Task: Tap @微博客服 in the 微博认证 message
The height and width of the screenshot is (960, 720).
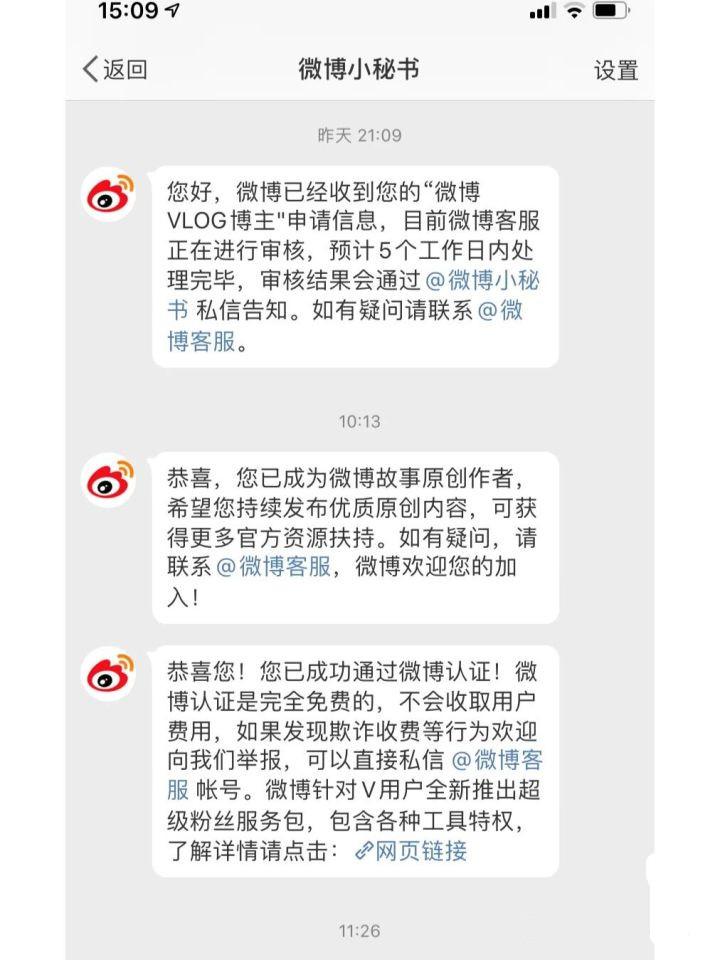Action: pyautogui.click(x=499, y=758)
